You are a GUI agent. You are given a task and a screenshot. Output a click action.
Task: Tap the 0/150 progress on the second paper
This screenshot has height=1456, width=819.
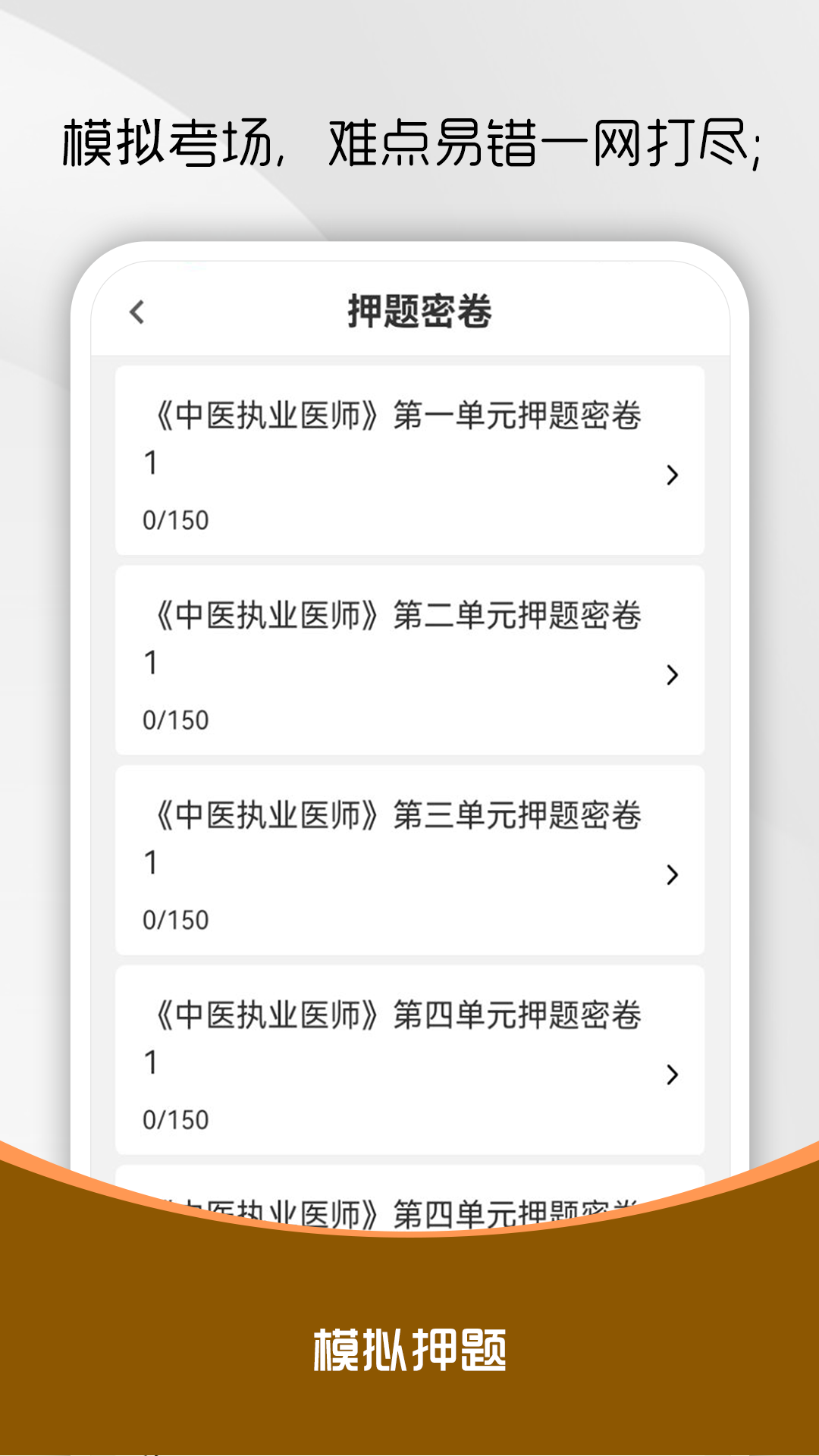point(176,720)
